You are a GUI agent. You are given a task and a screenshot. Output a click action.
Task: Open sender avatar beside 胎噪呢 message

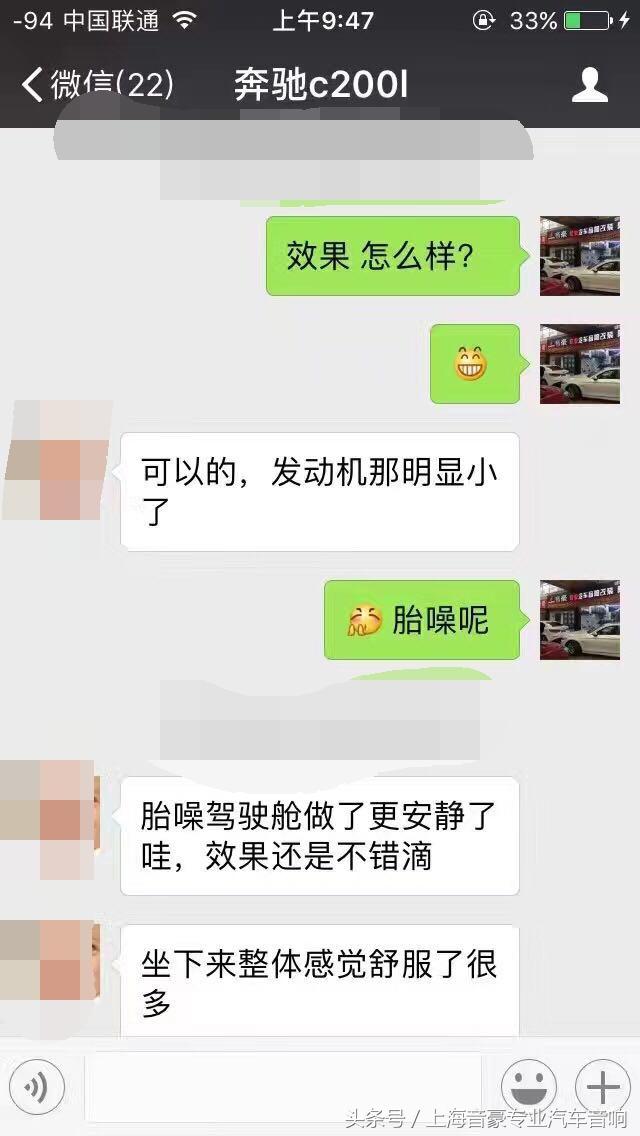(579, 619)
